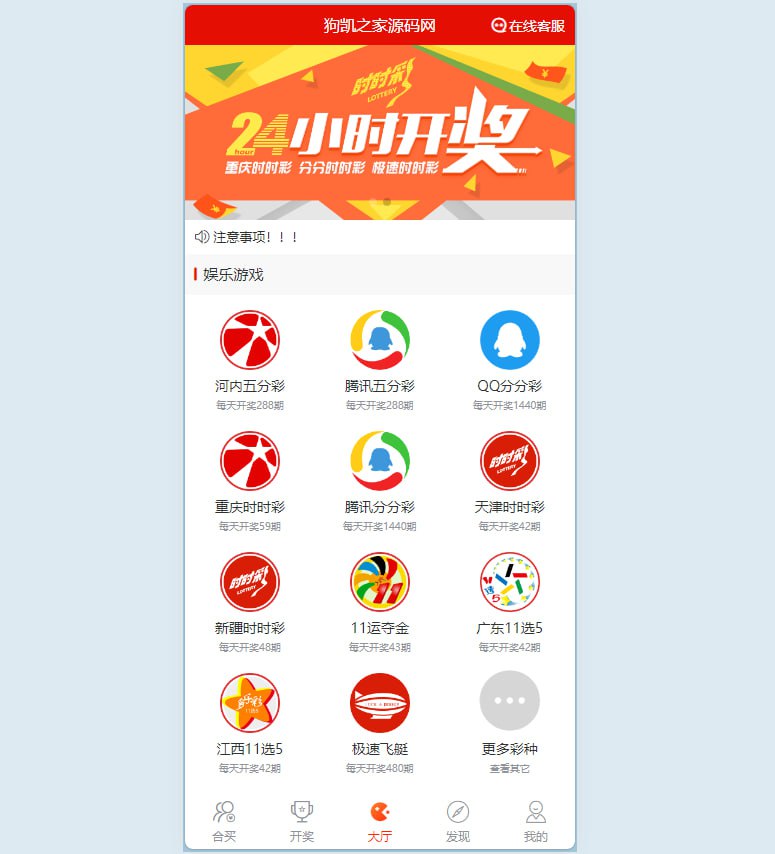Switch to the 开奖 tab

[x=302, y=821]
